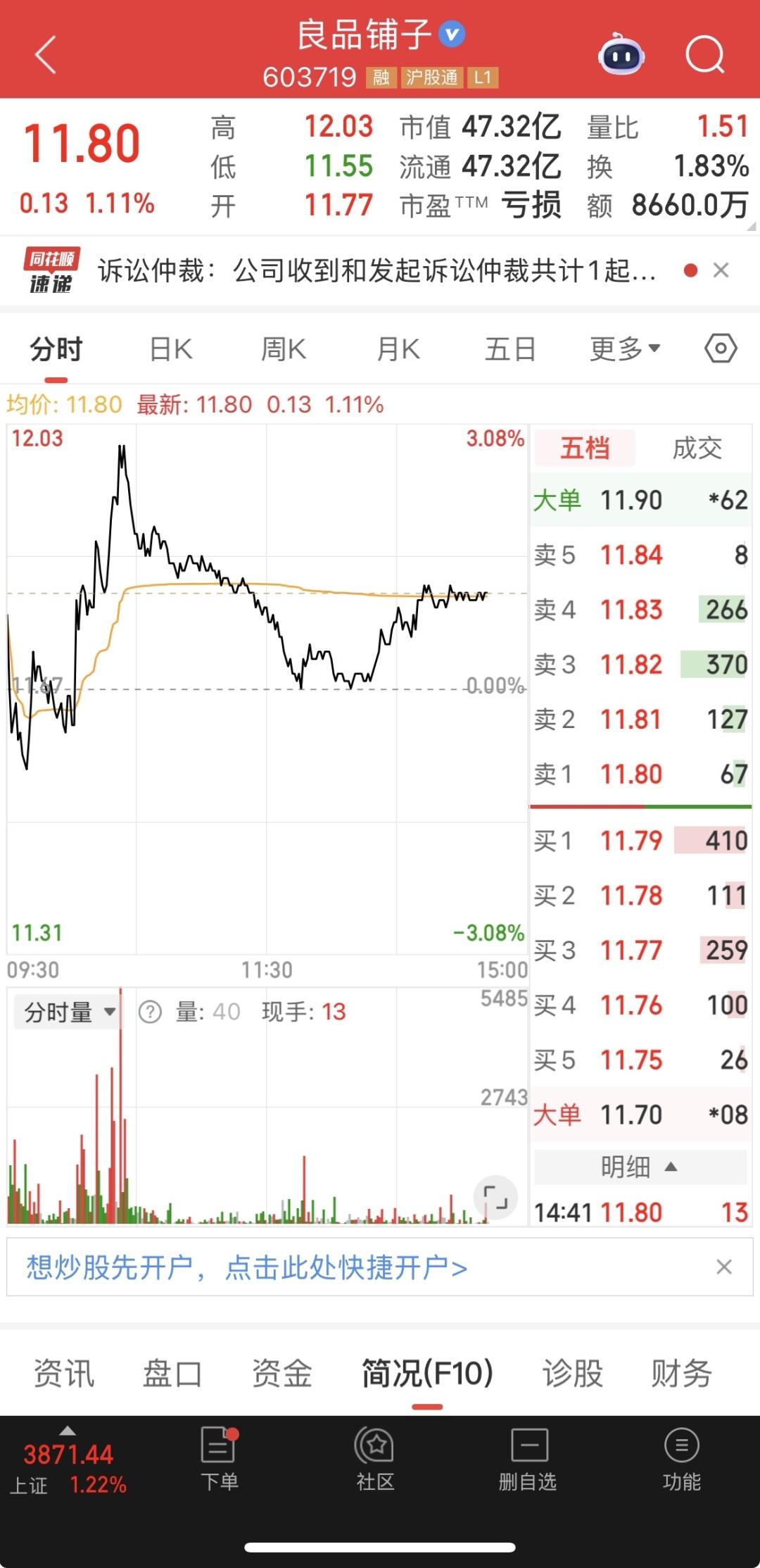Dismiss the 同花顺速递 news banner
Viewport: 760px width, 1568px height.
pyautogui.click(x=721, y=270)
